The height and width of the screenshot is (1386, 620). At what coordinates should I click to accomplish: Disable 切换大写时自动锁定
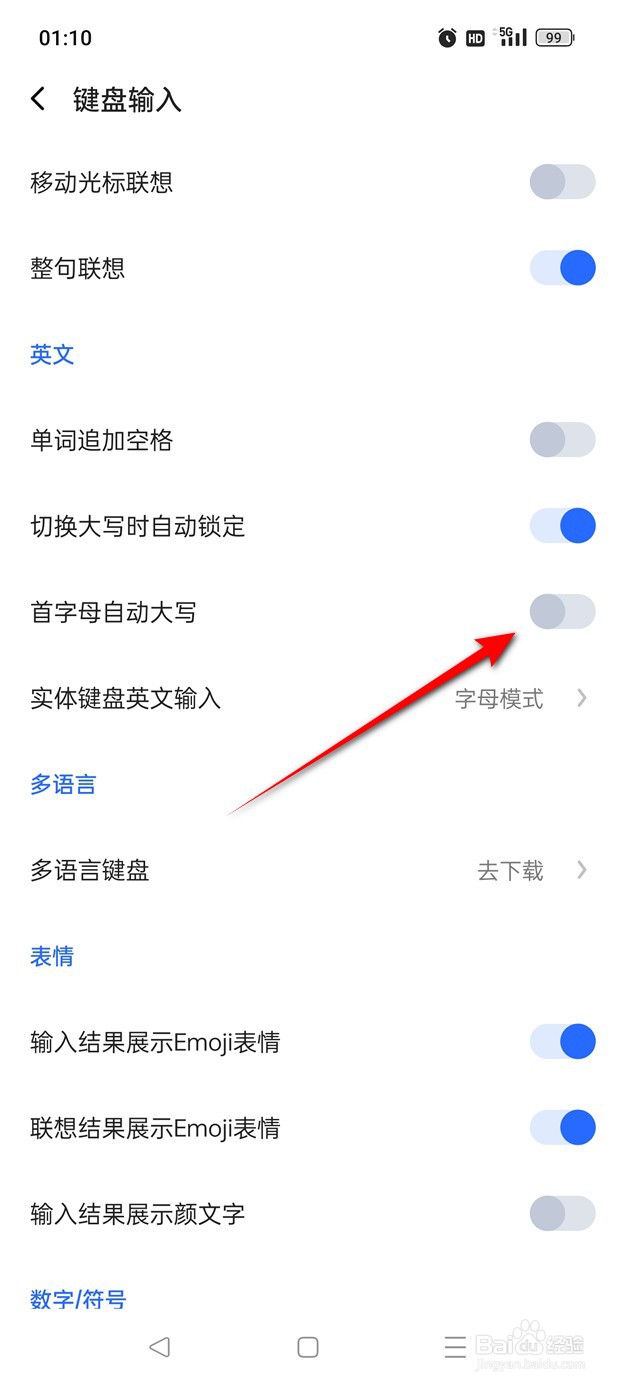(x=562, y=526)
